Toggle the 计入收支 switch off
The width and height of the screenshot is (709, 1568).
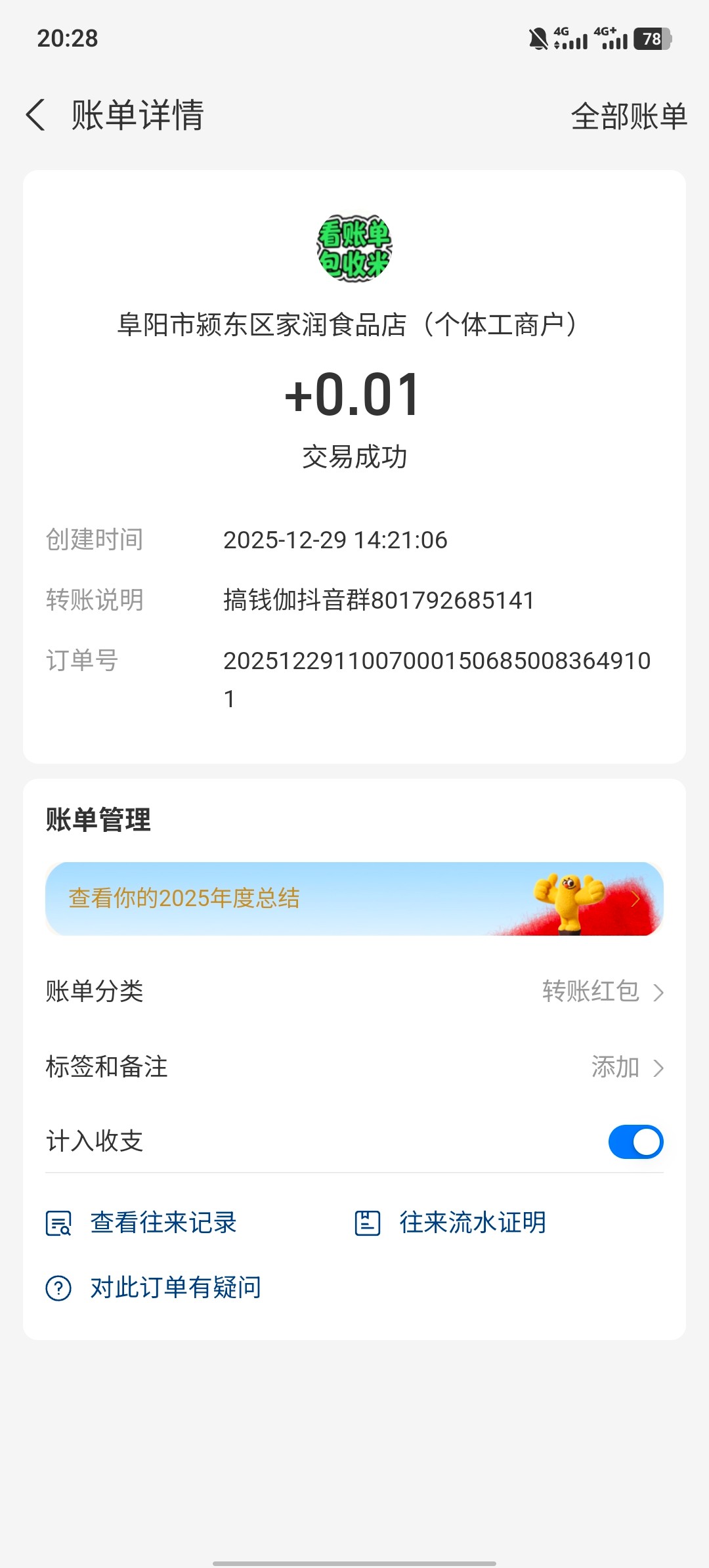click(635, 1142)
